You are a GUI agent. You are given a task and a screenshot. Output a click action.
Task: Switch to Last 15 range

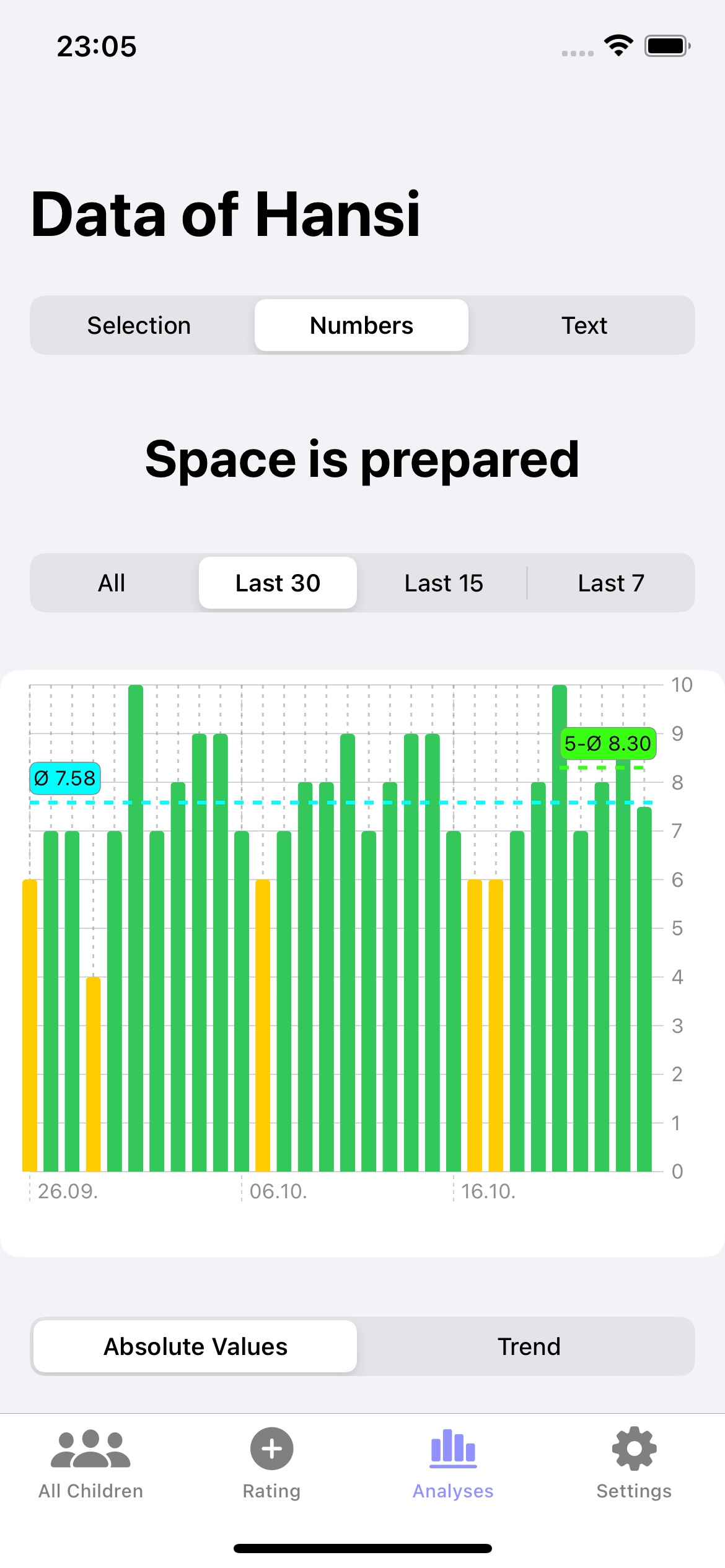pyautogui.click(x=444, y=583)
